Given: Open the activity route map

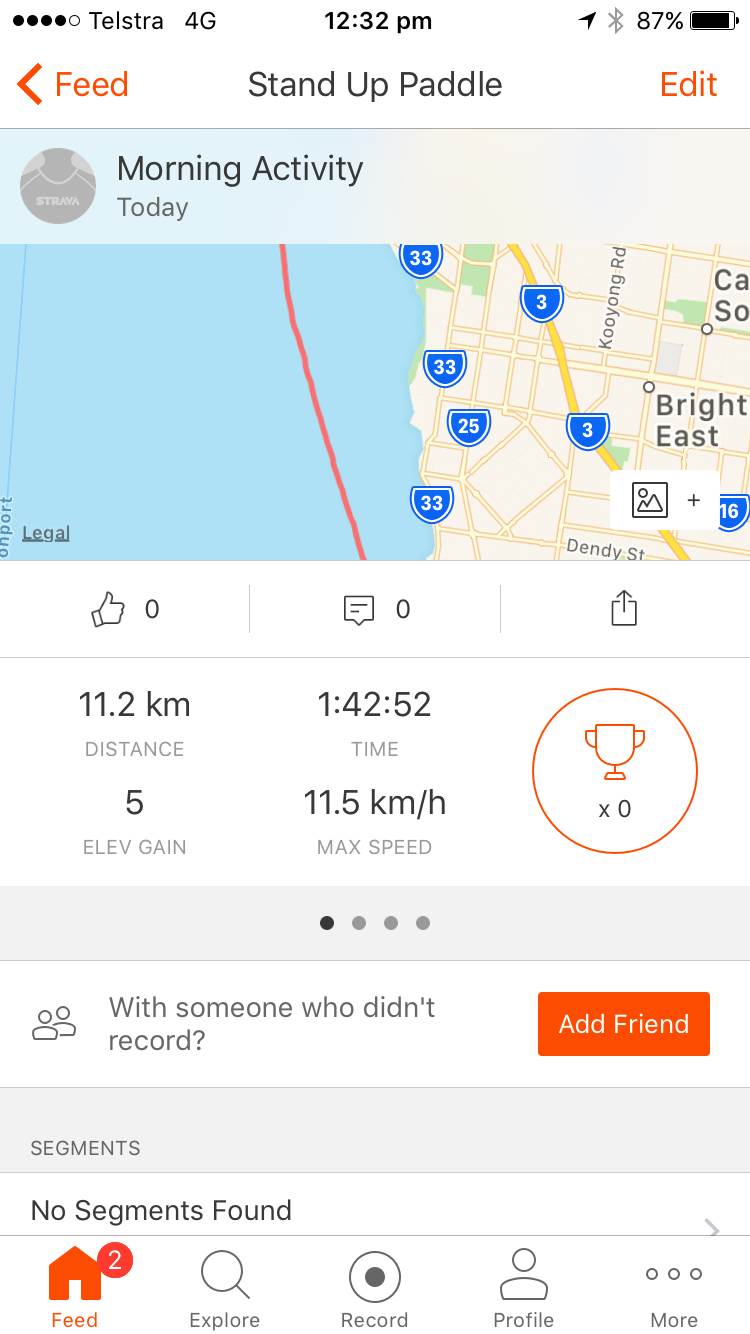Looking at the screenshot, I should click(250, 400).
